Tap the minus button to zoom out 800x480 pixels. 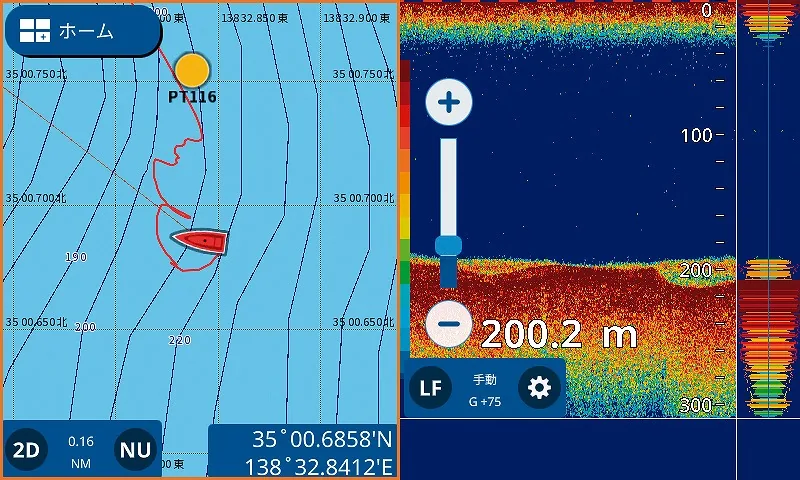click(x=449, y=323)
